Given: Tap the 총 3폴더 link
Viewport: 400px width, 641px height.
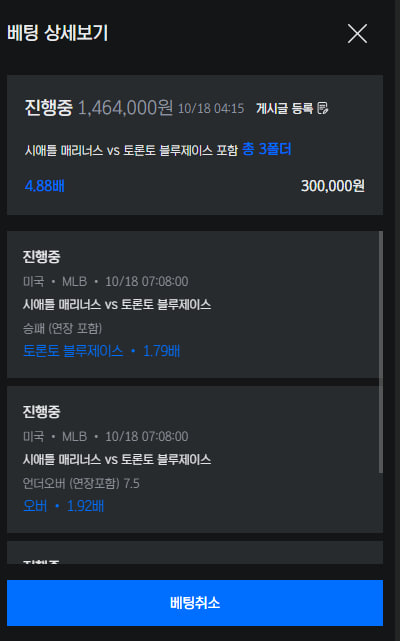Looking at the screenshot, I should [266, 149].
